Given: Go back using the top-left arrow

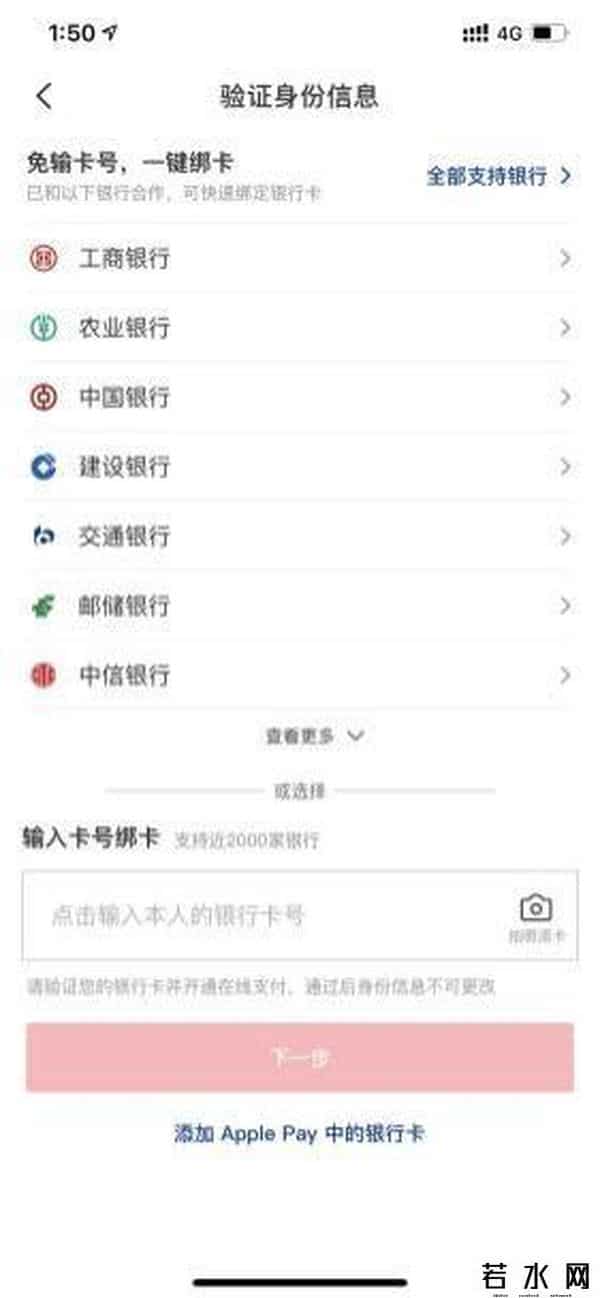Looking at the screenshot, I should click(43, 96).
